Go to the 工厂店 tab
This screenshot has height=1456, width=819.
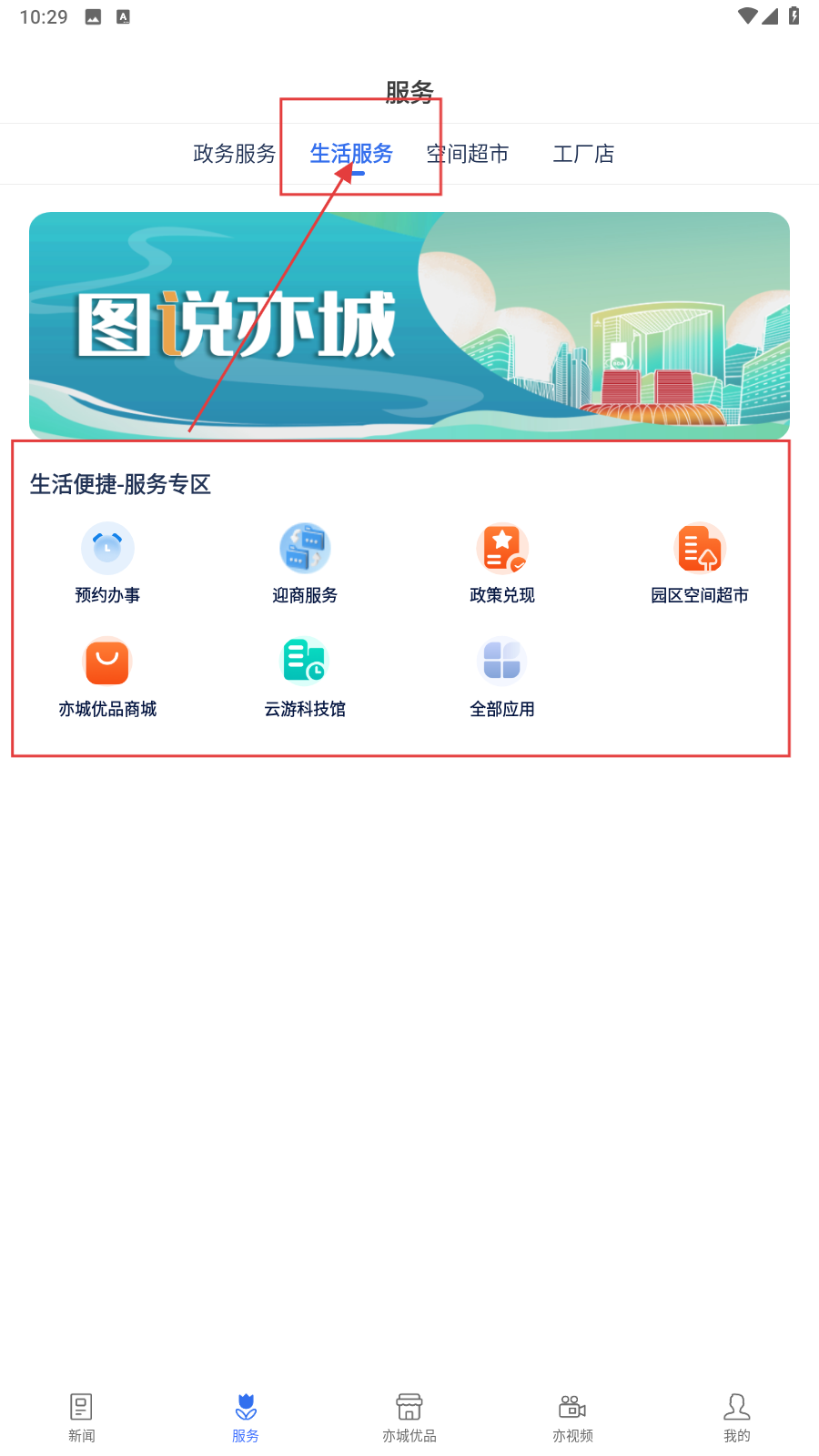(x=583, y=154)
